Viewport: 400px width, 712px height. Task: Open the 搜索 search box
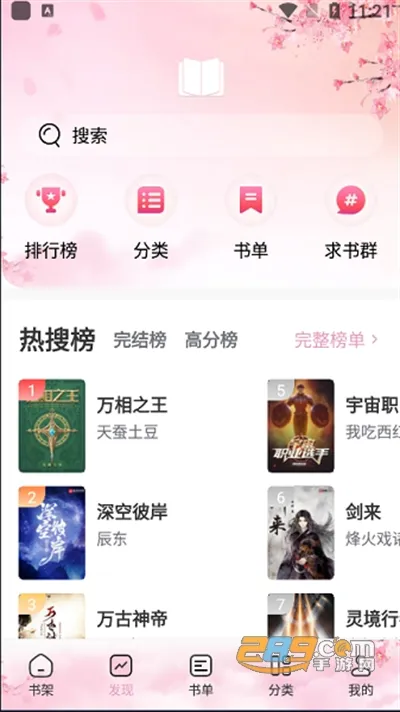click(202, 135)
